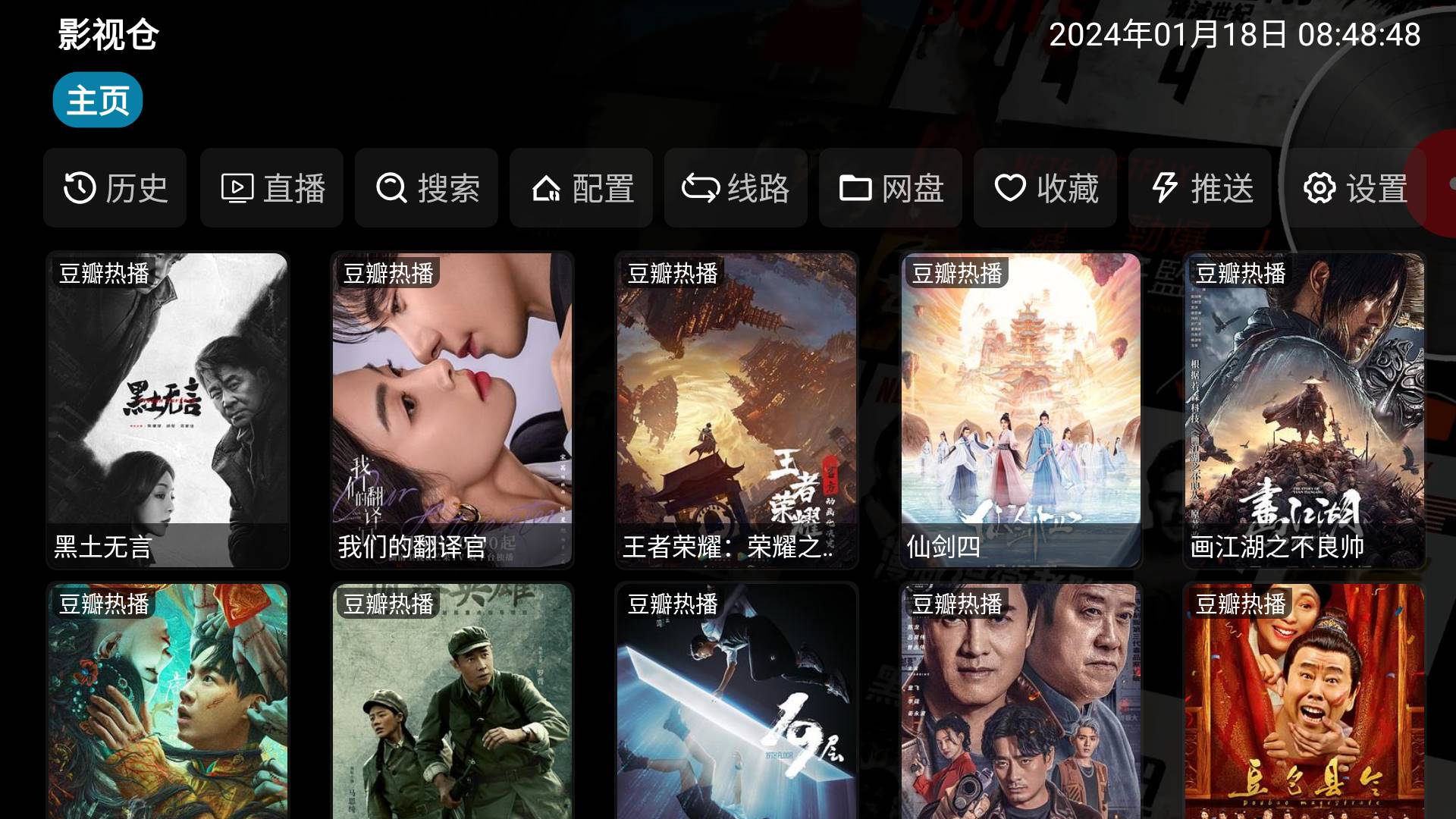Open the 豆包县令 comedy poster card
Image resolution: width=1456 pixels, height=819 pixels.
(x=1304, y=701)
